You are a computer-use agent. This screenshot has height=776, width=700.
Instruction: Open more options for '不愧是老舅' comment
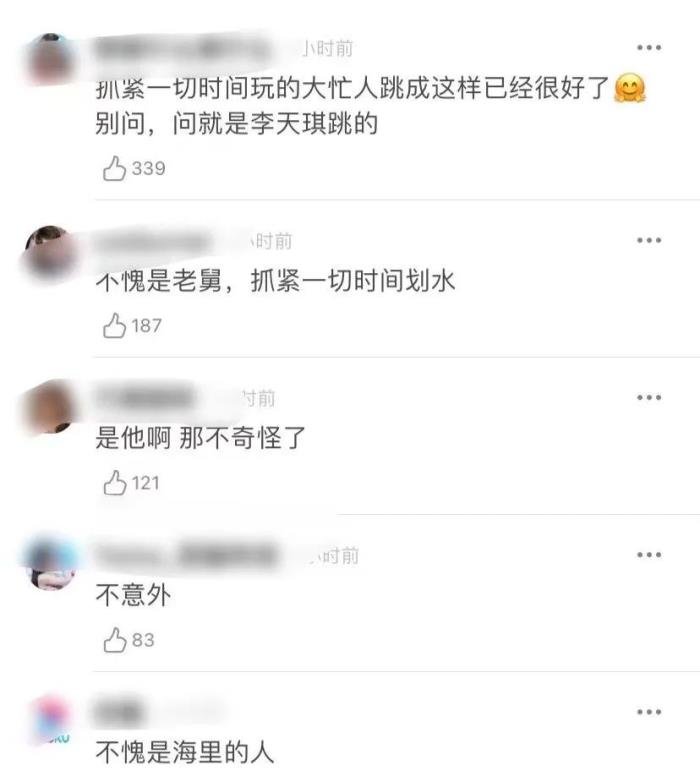coord(649,240)
